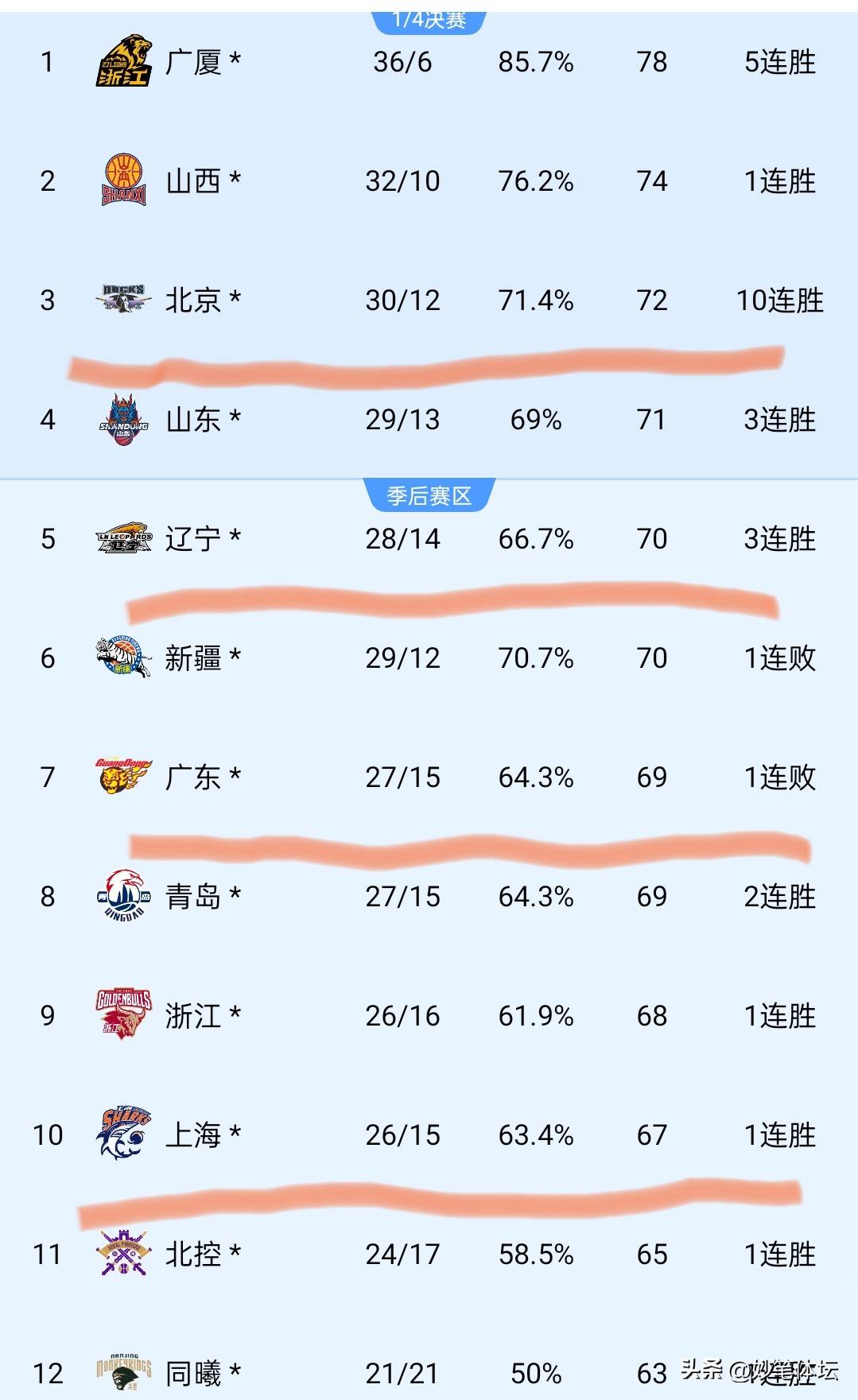Click the 辽宁 team name

coord(195,539)
